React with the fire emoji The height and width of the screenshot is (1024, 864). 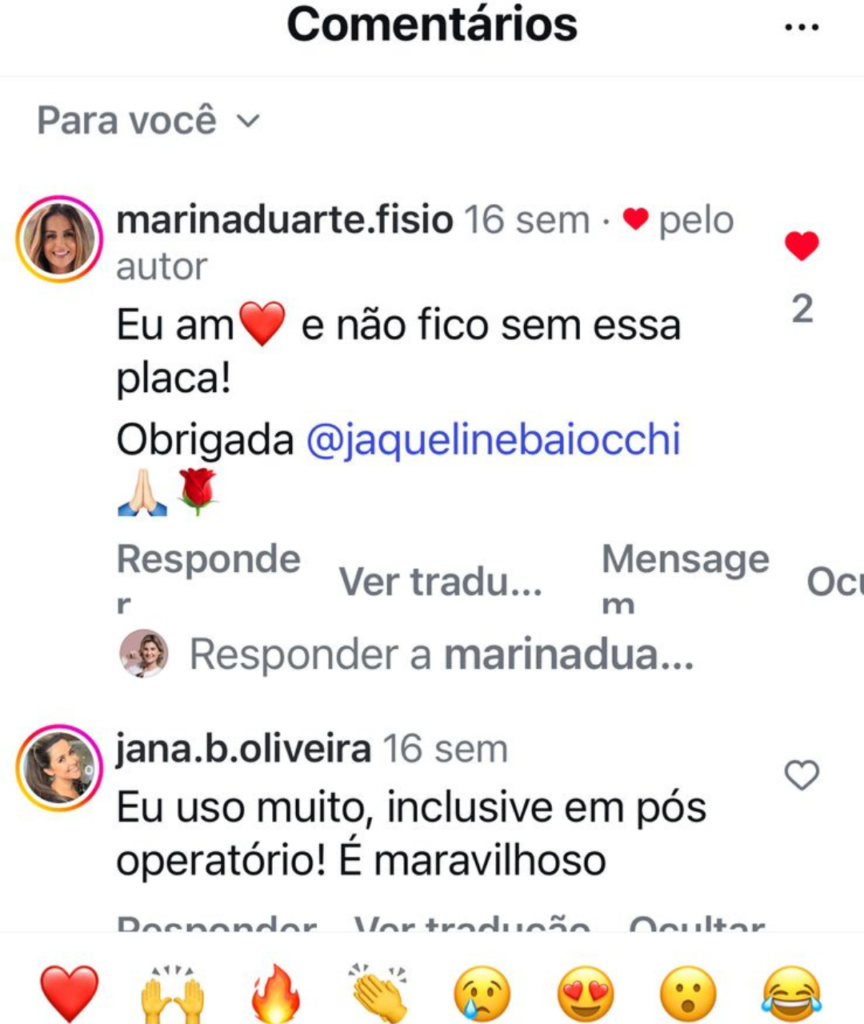click(x=276, y=992)
